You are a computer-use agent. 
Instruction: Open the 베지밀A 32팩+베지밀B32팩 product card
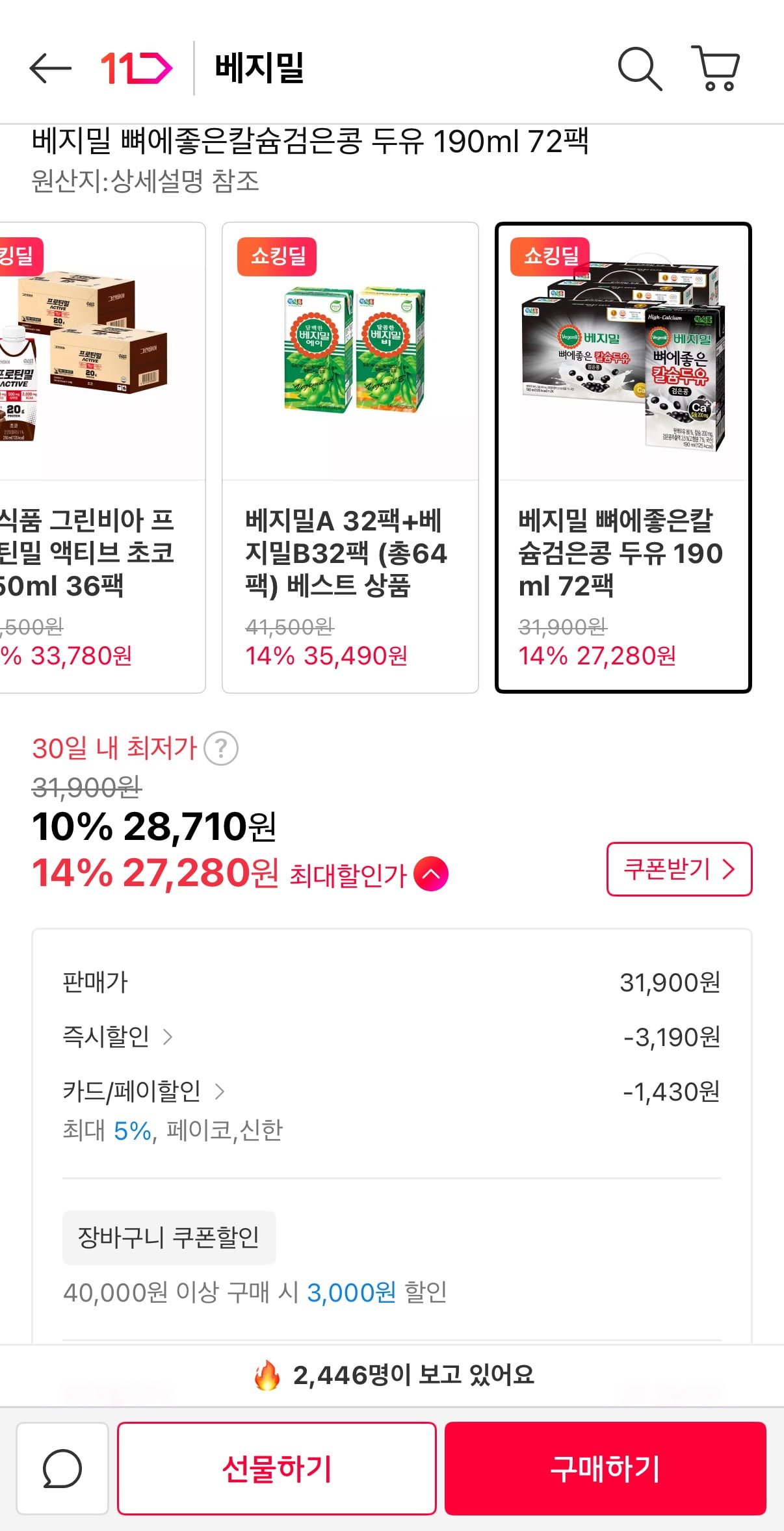tap(350, 457)
